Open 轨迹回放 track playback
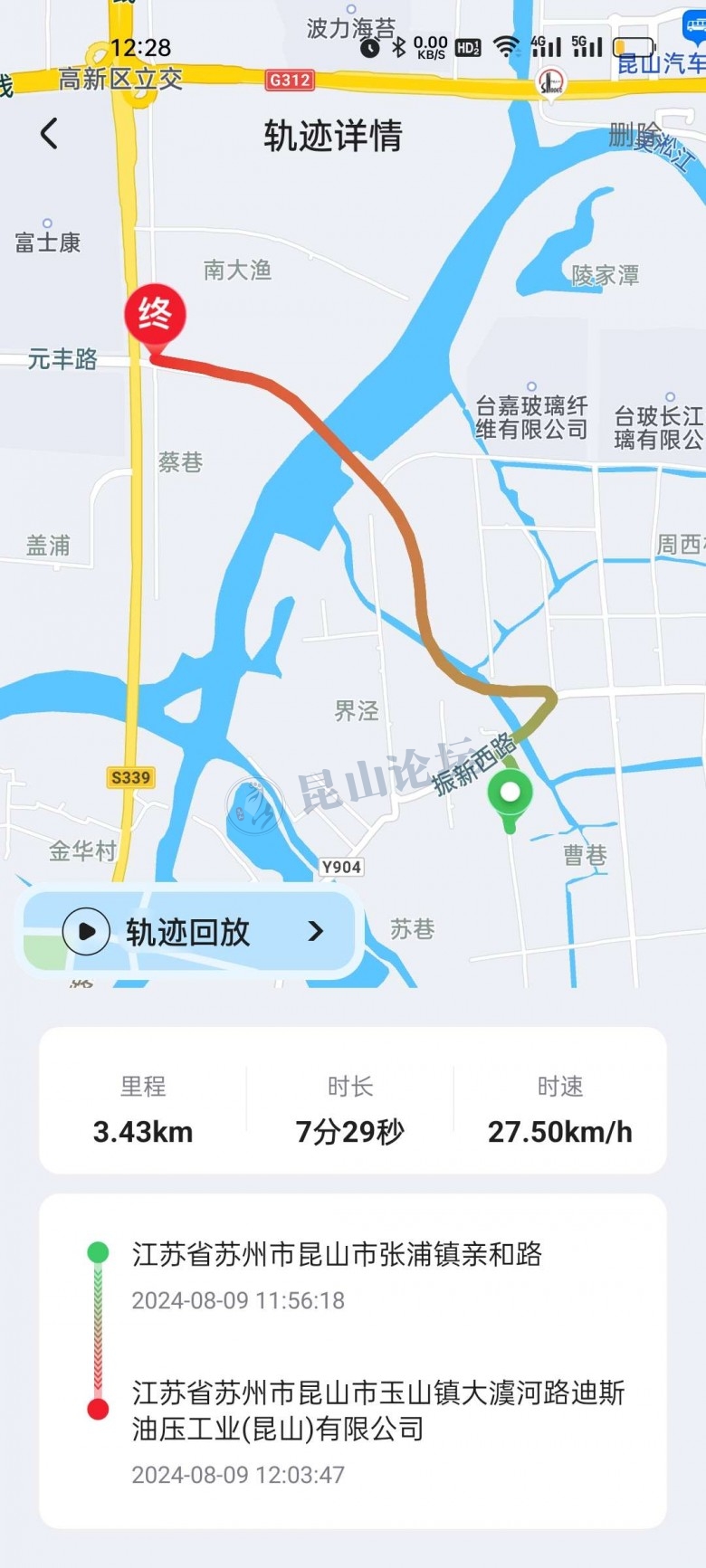 coord(188,932)
